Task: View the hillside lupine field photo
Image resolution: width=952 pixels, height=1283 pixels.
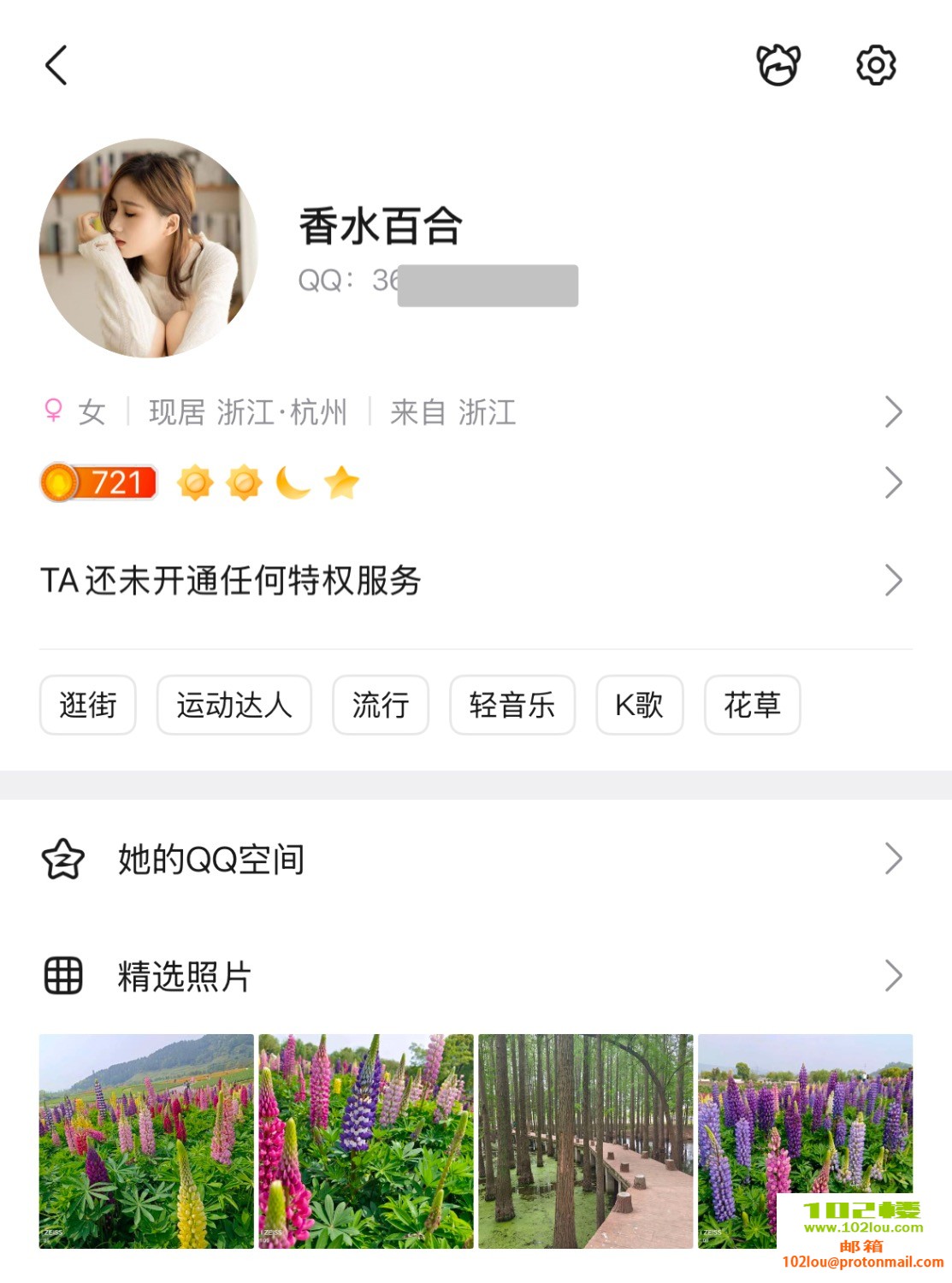Action: (x=146, y=1141)
